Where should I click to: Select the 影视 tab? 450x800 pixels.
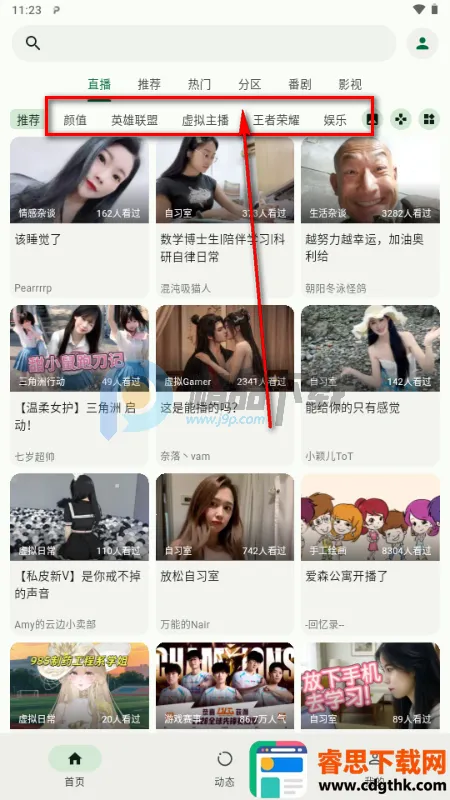click(350, 84)
